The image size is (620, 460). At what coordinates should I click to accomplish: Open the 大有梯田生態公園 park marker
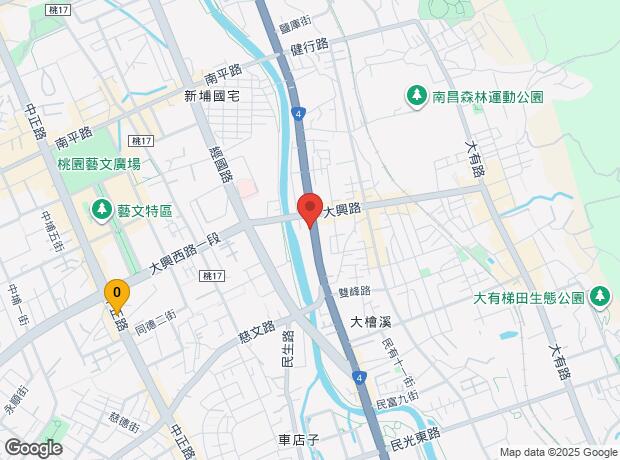click(599, 297)
